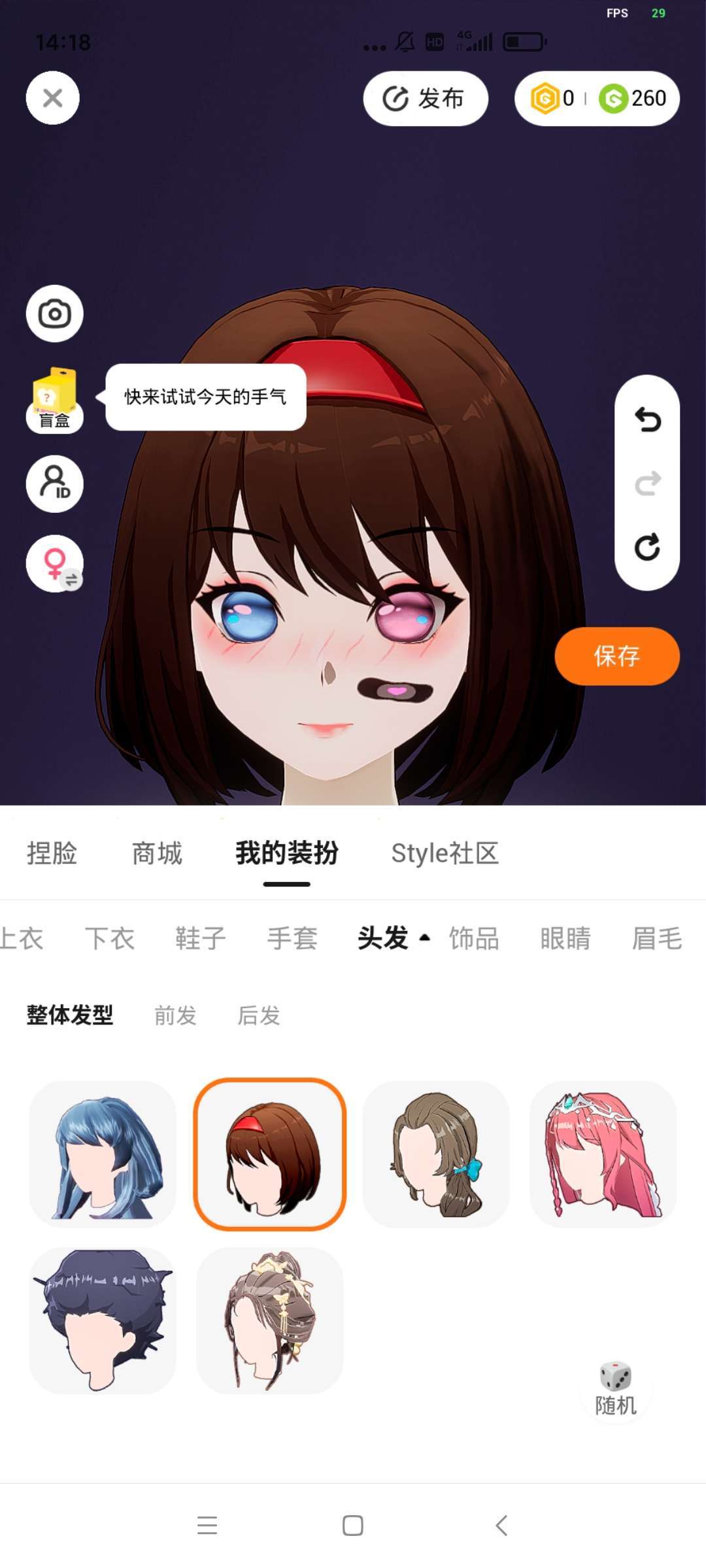Switch to the 前发 front hair filter

(x=175, y=1015)
